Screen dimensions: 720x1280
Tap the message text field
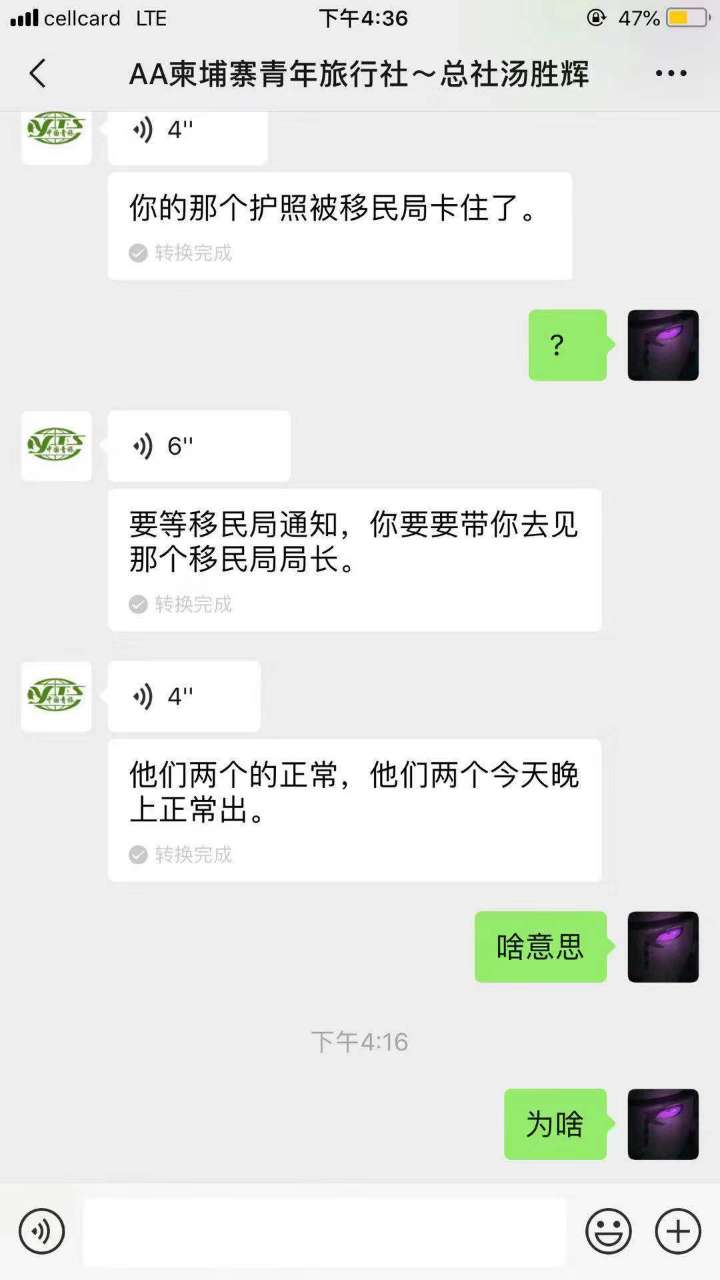(x=324, y=1231)
